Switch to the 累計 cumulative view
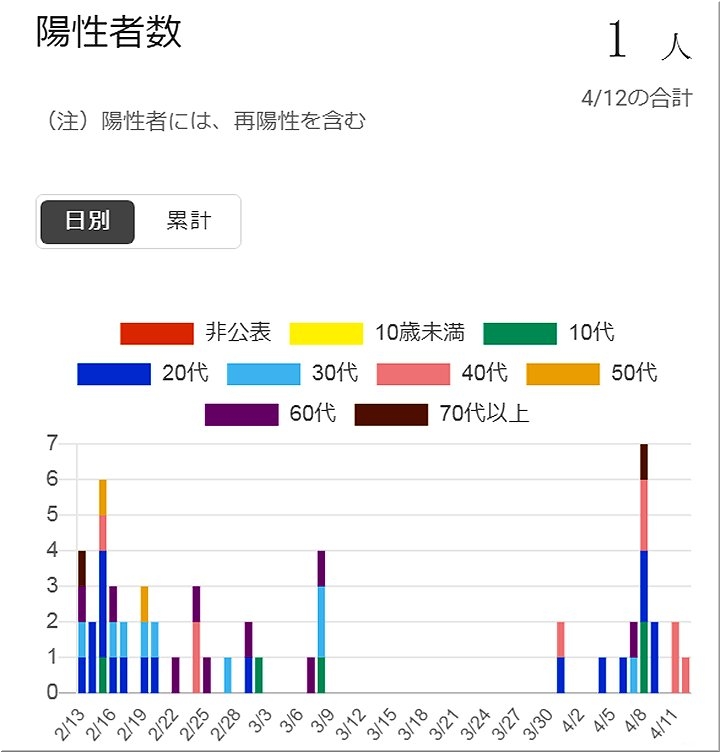720x752 pixels. click(188, 221)
